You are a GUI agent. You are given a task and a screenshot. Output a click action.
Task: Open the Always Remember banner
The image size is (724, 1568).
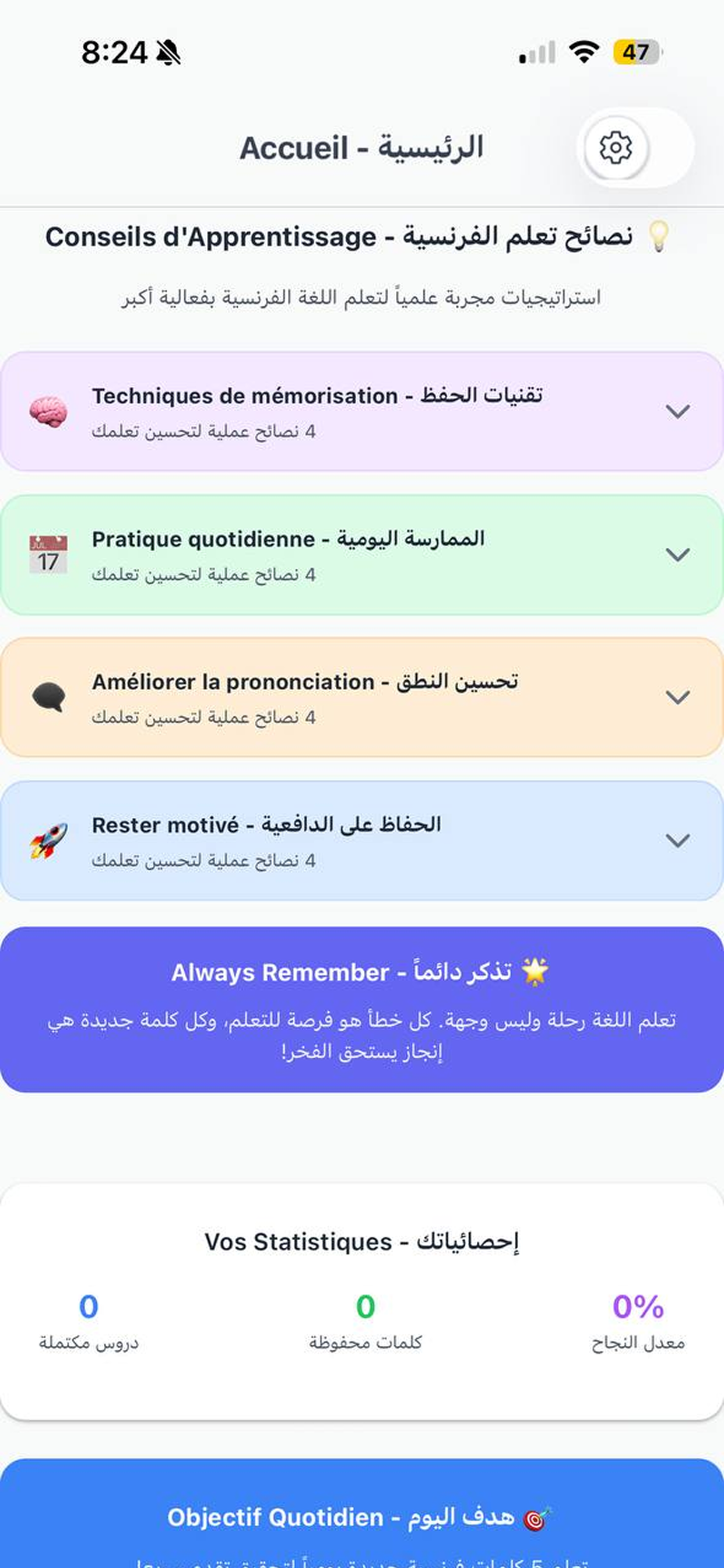(x=362, y=1005)
